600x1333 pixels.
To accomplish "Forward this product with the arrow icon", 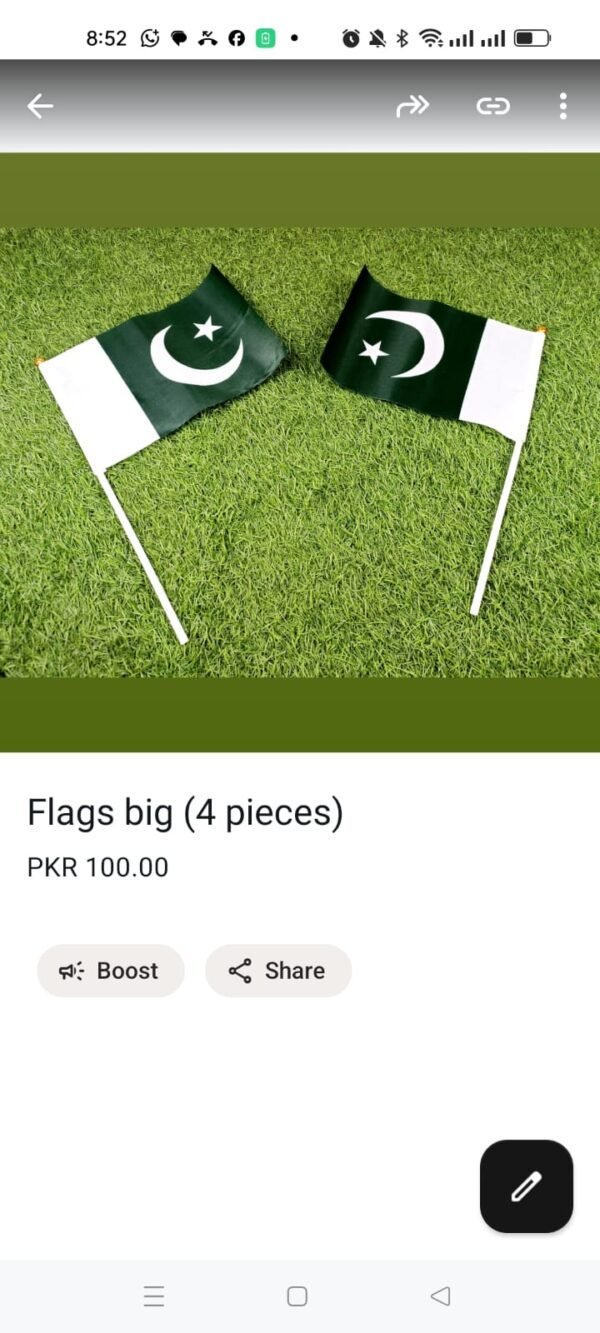I will [412, 106].
